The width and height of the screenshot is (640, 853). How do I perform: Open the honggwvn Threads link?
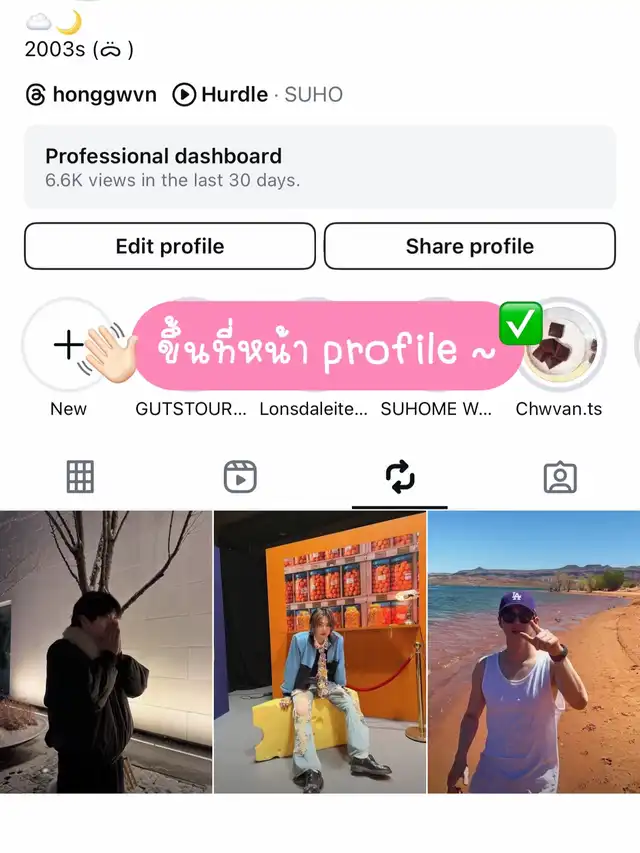(x=91, y=95)
